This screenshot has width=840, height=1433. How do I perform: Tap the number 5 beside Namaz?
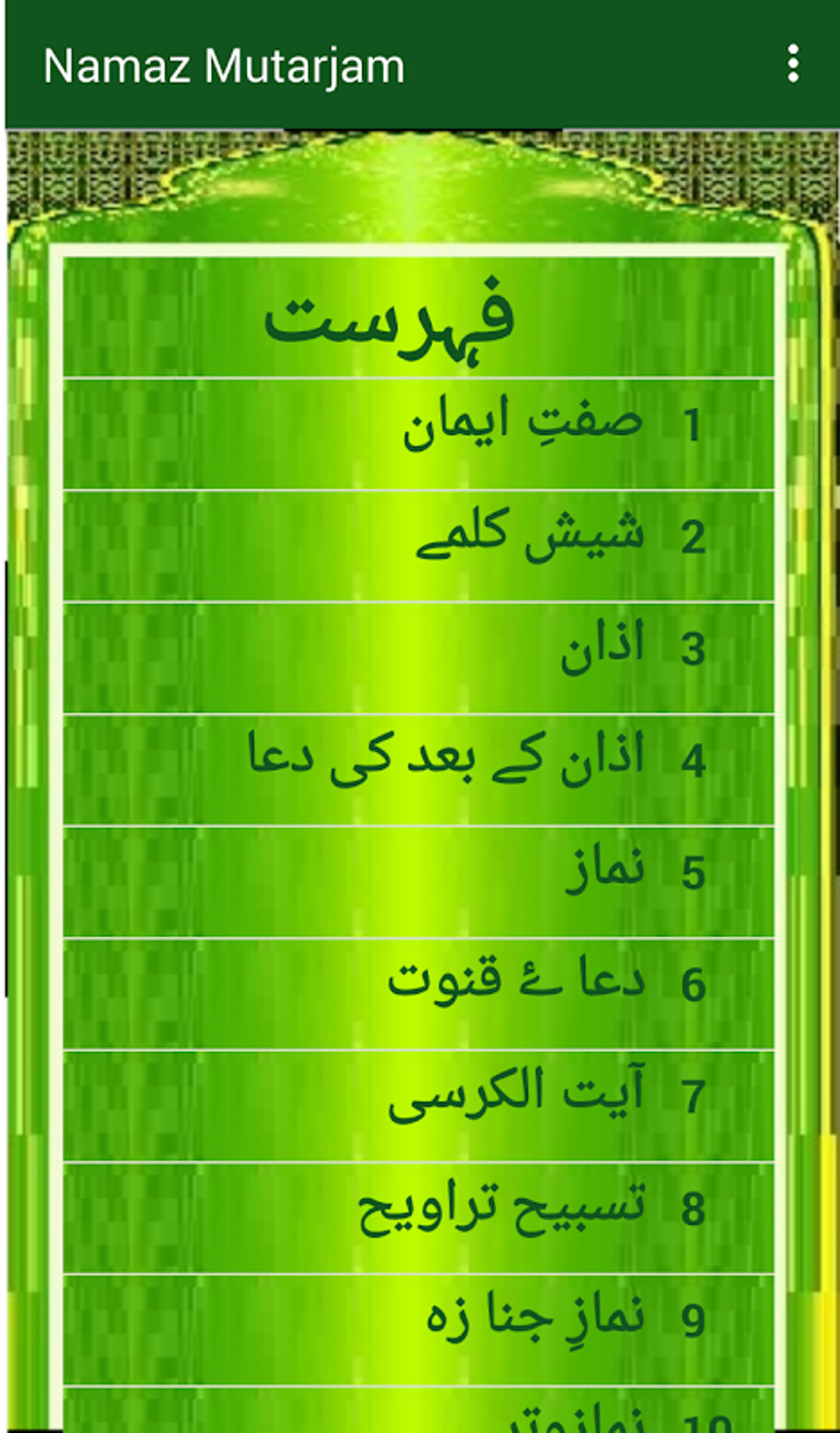[x=694, y=873]
